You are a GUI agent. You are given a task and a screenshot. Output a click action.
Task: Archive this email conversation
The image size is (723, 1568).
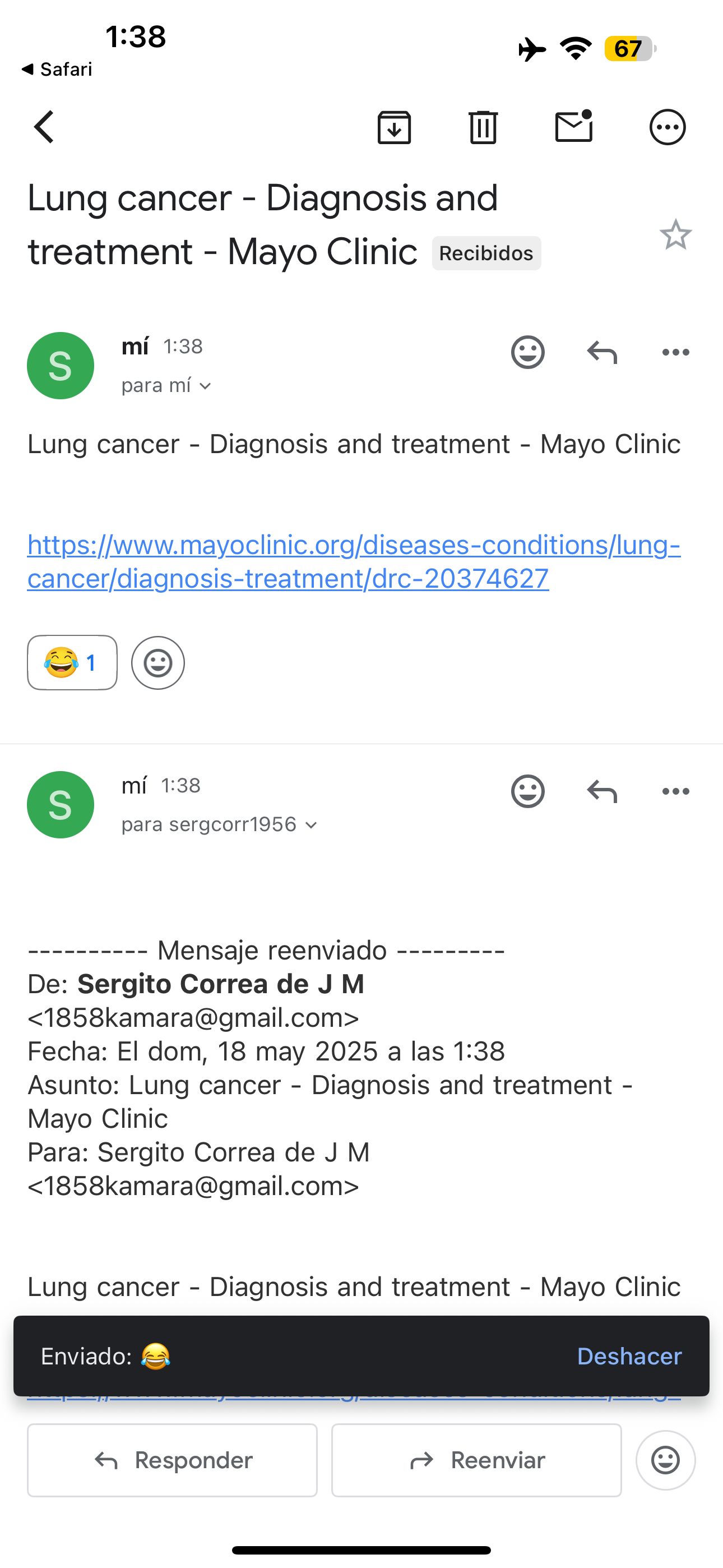click(x=395, y=127)
